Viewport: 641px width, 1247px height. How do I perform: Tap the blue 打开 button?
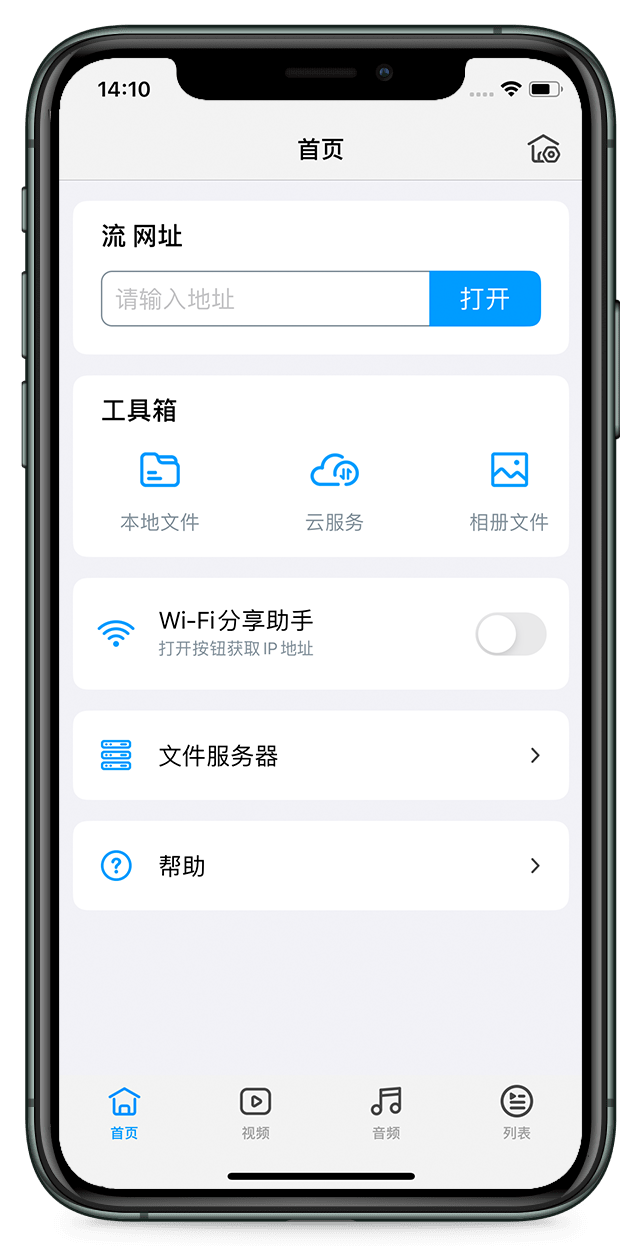(x=485, y=299)
